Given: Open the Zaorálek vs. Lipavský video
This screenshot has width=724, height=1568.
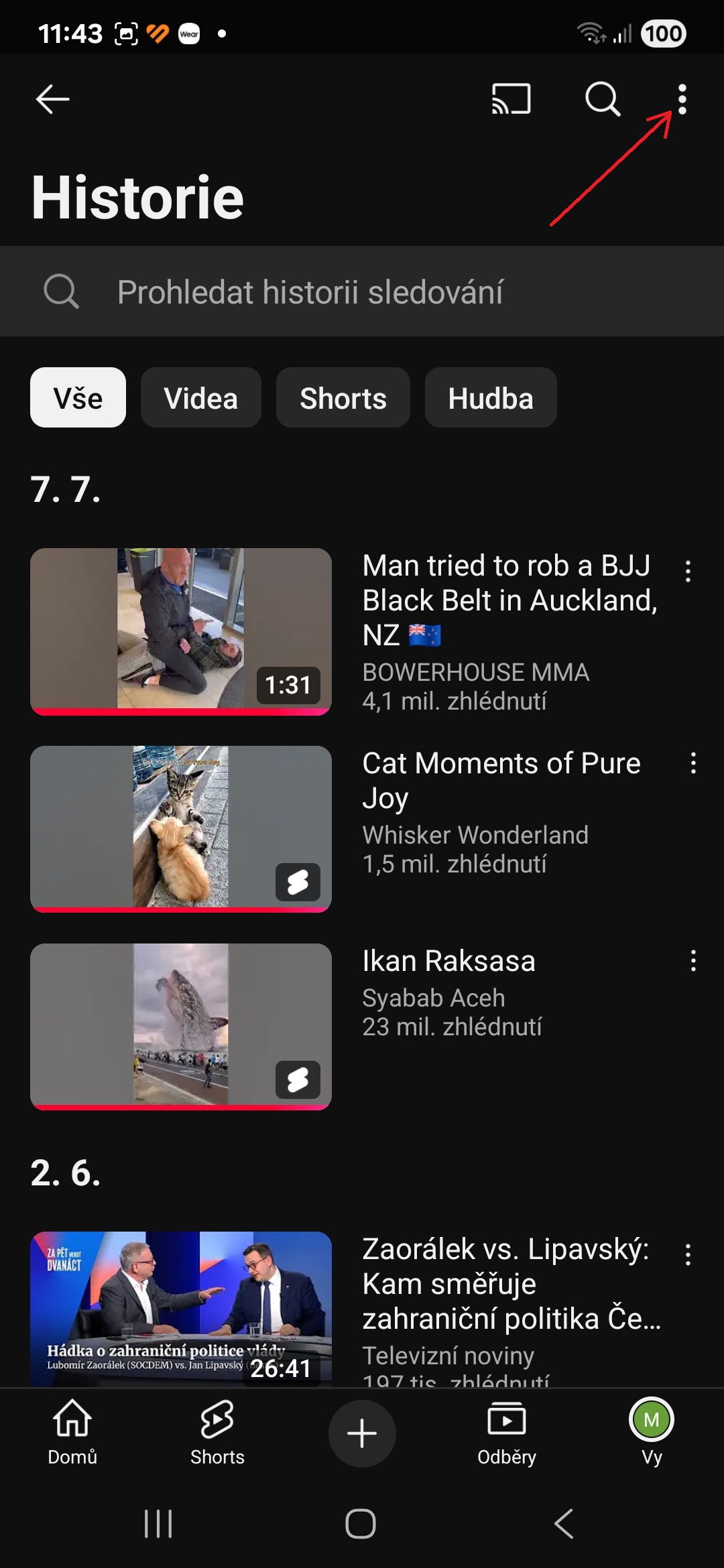Looking at the screenshot, I should (181, 1309).
